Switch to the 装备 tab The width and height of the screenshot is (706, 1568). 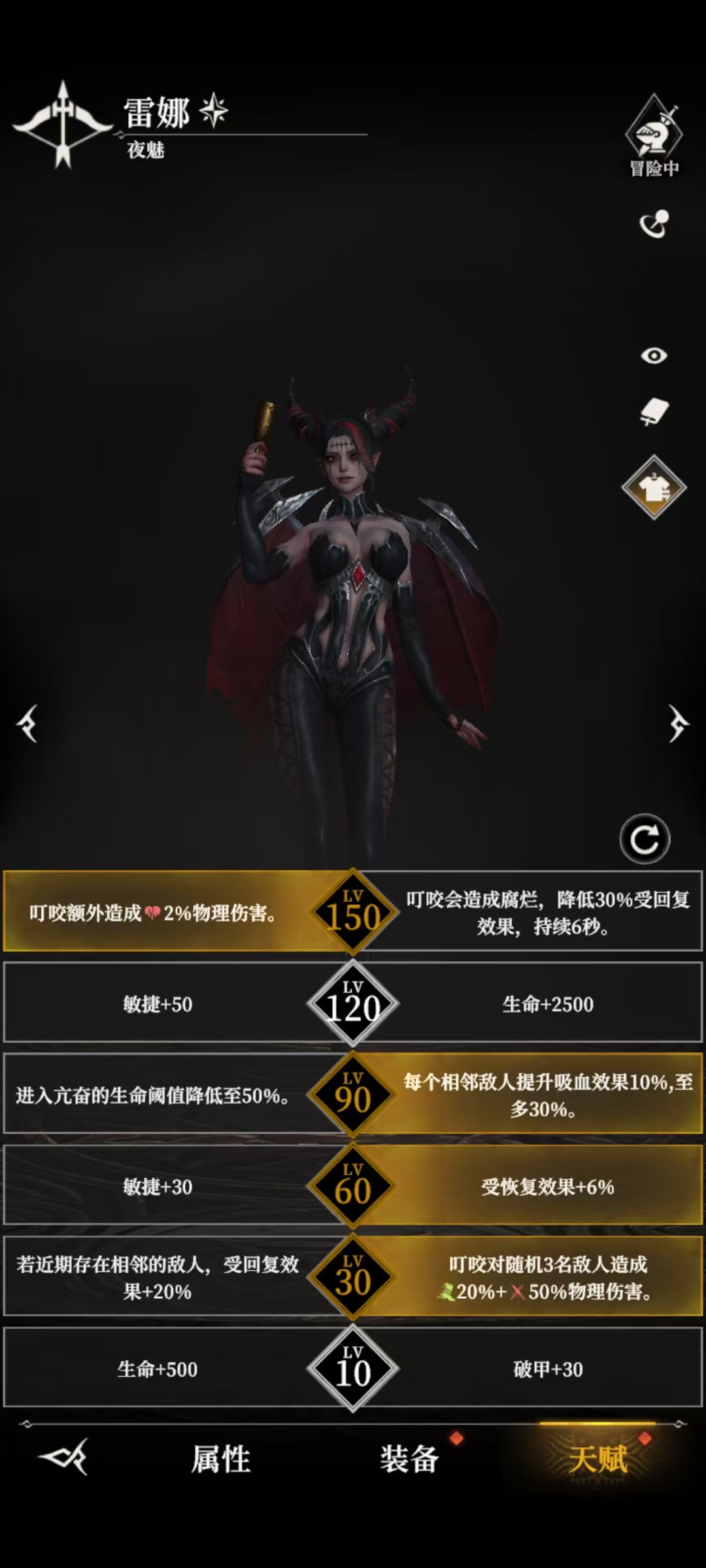click(x=409, y=1460)
